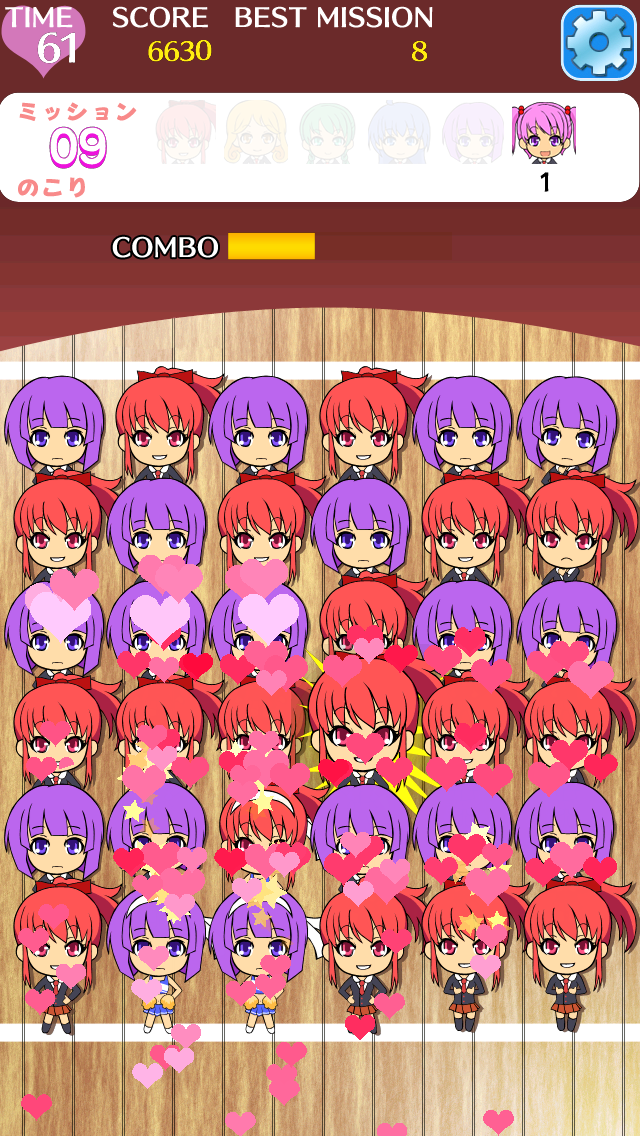This screenshot has height=1136, width=640.
Task: Open the settings gear
Action: (x=599, y=42)
